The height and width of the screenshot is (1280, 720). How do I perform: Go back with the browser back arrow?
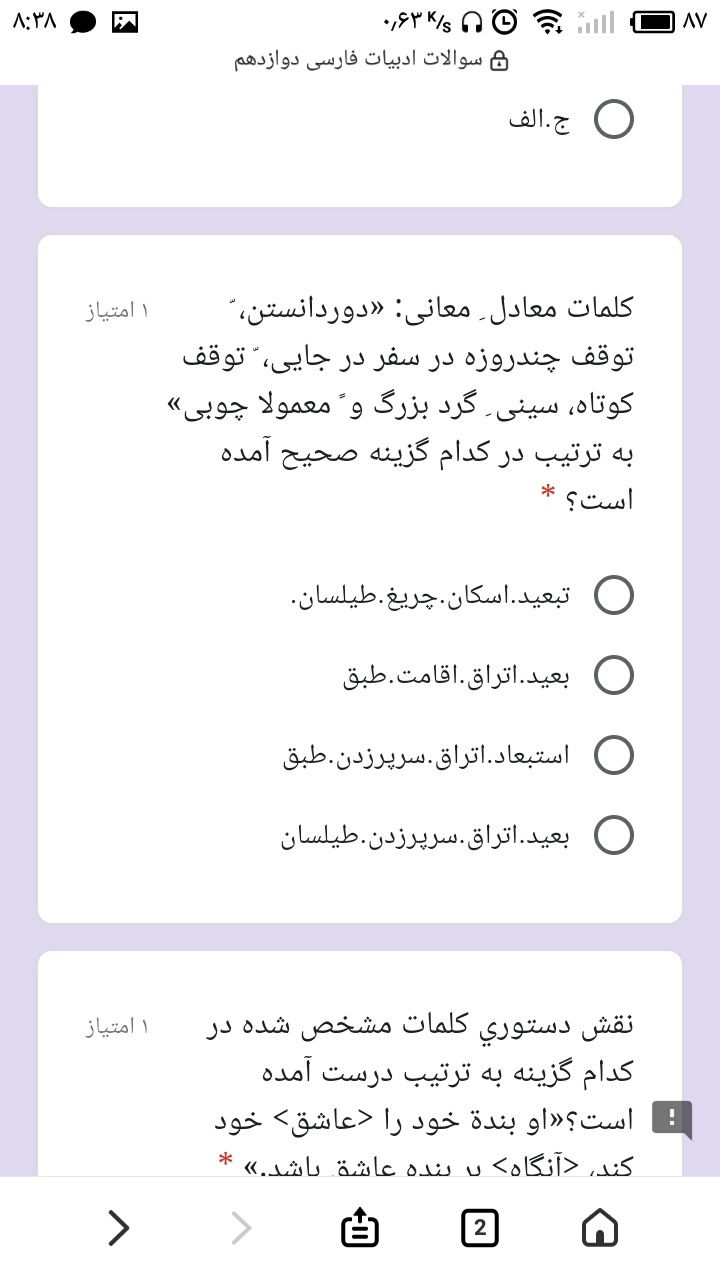pyautogui.click(x=119, y=1228)
